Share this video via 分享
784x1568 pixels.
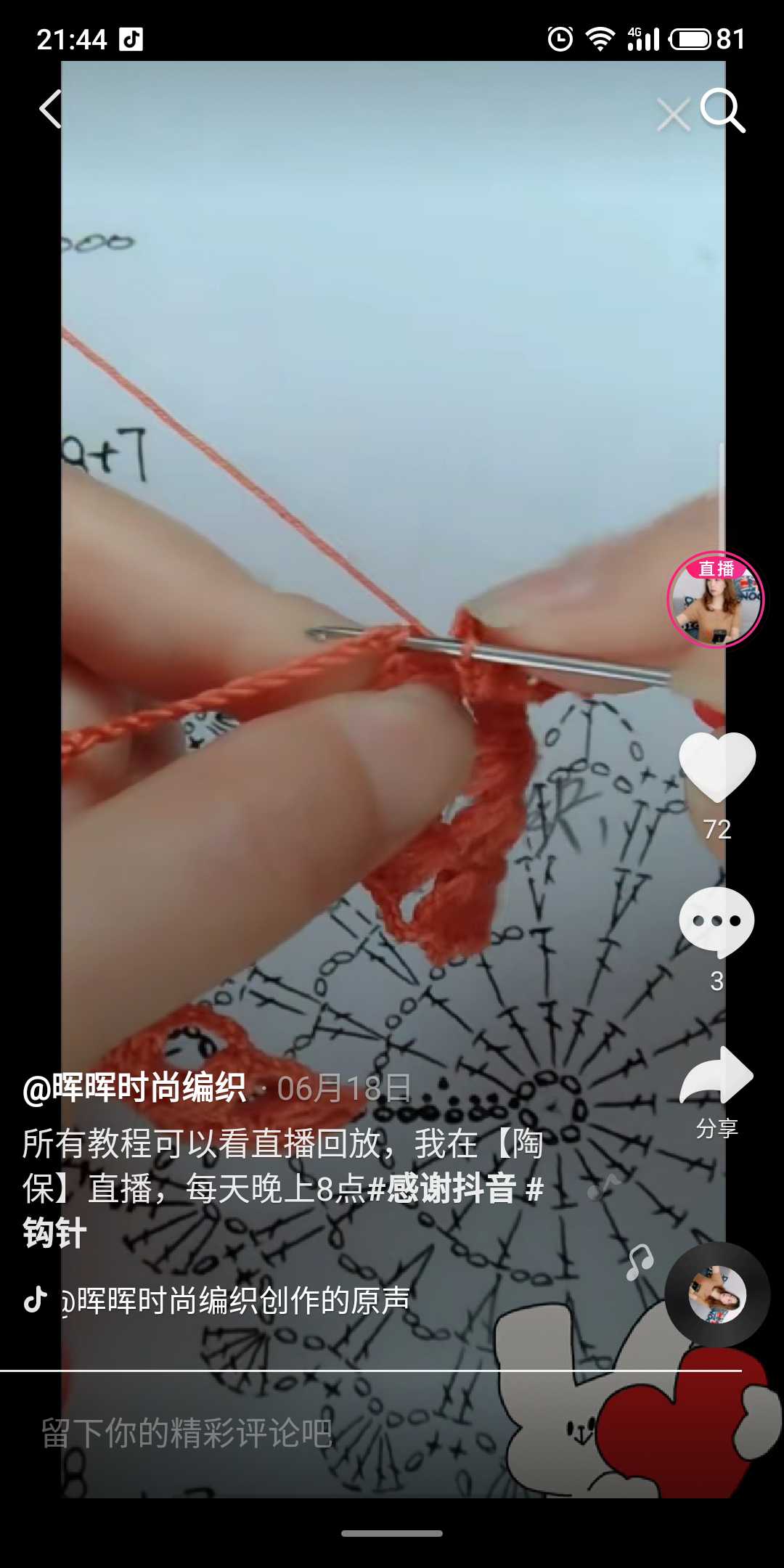pyautogui.click(x=716, y=1089)
